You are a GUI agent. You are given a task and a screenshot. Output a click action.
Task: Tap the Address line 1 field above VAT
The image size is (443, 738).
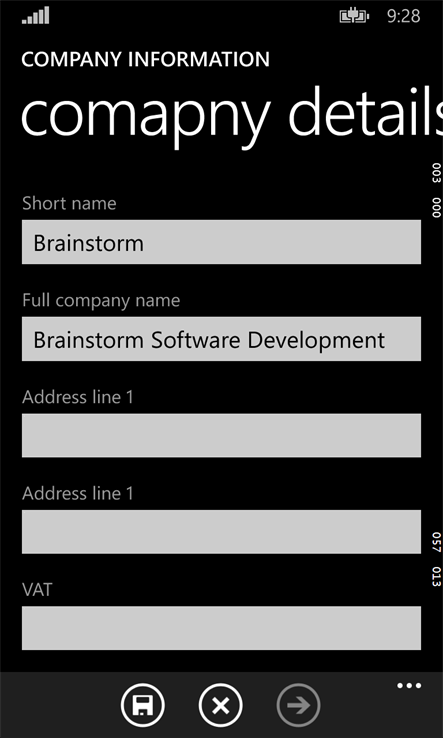click(221, 532)
